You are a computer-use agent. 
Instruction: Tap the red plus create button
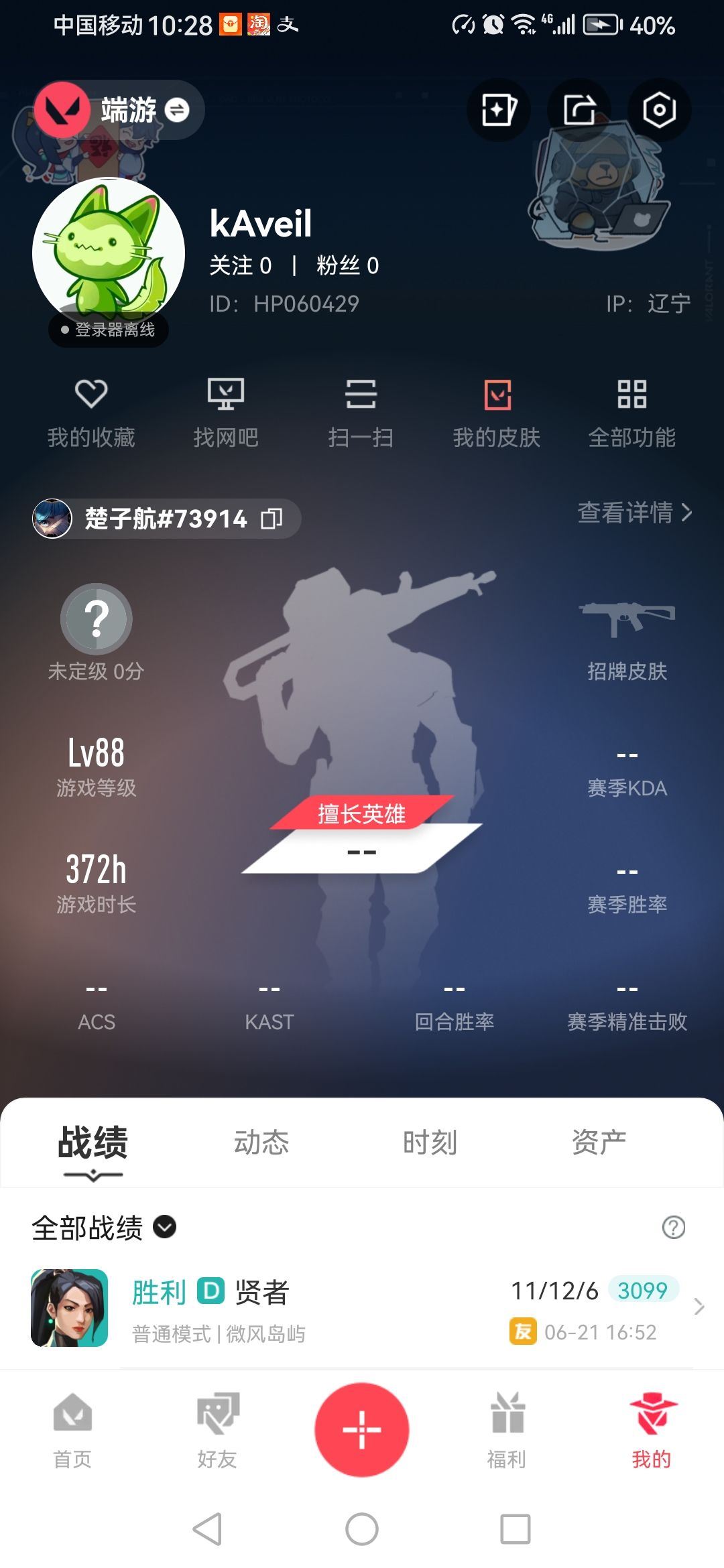point(362,1429)
